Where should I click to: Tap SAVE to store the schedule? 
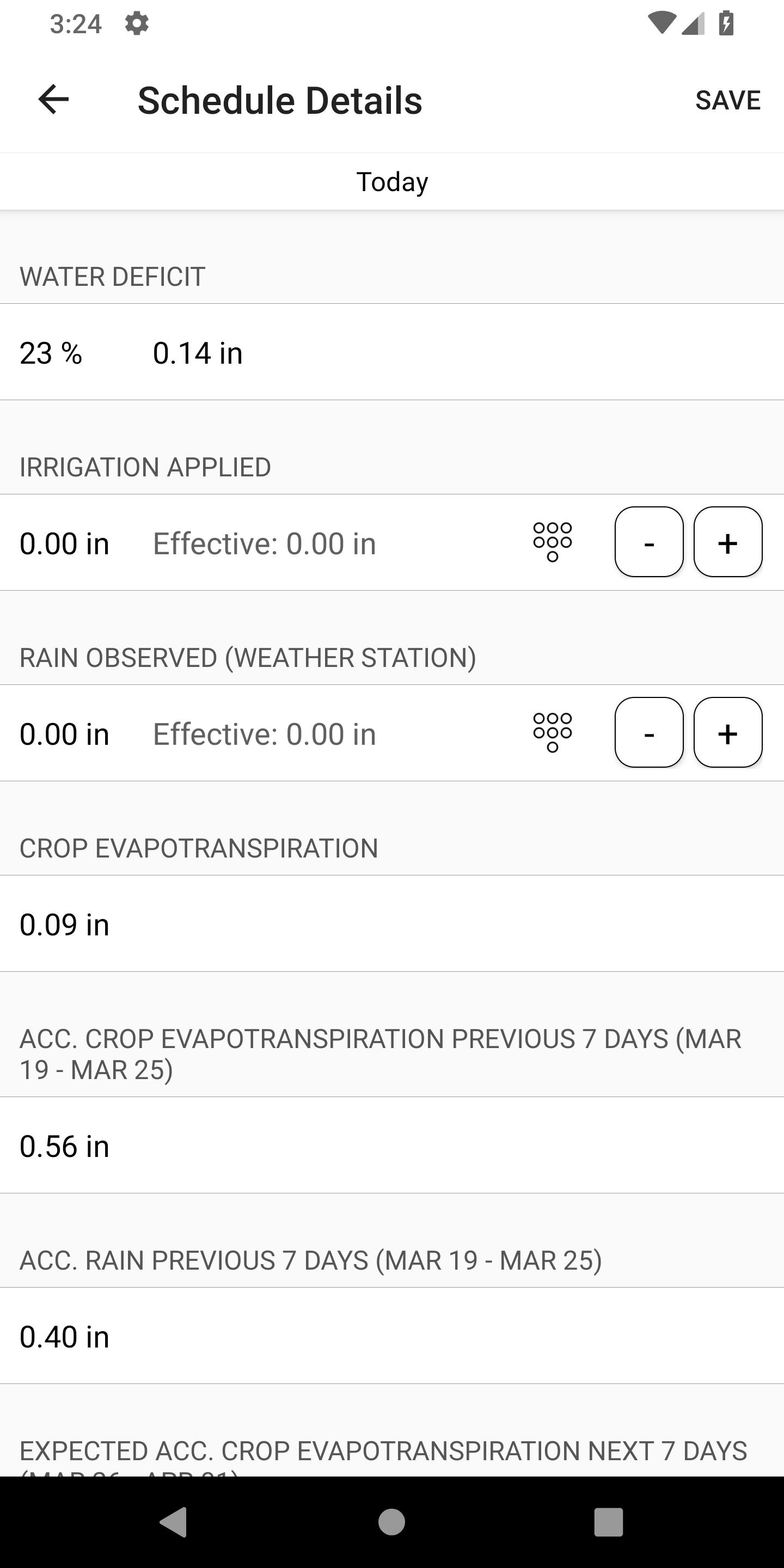tap(728, 100)
